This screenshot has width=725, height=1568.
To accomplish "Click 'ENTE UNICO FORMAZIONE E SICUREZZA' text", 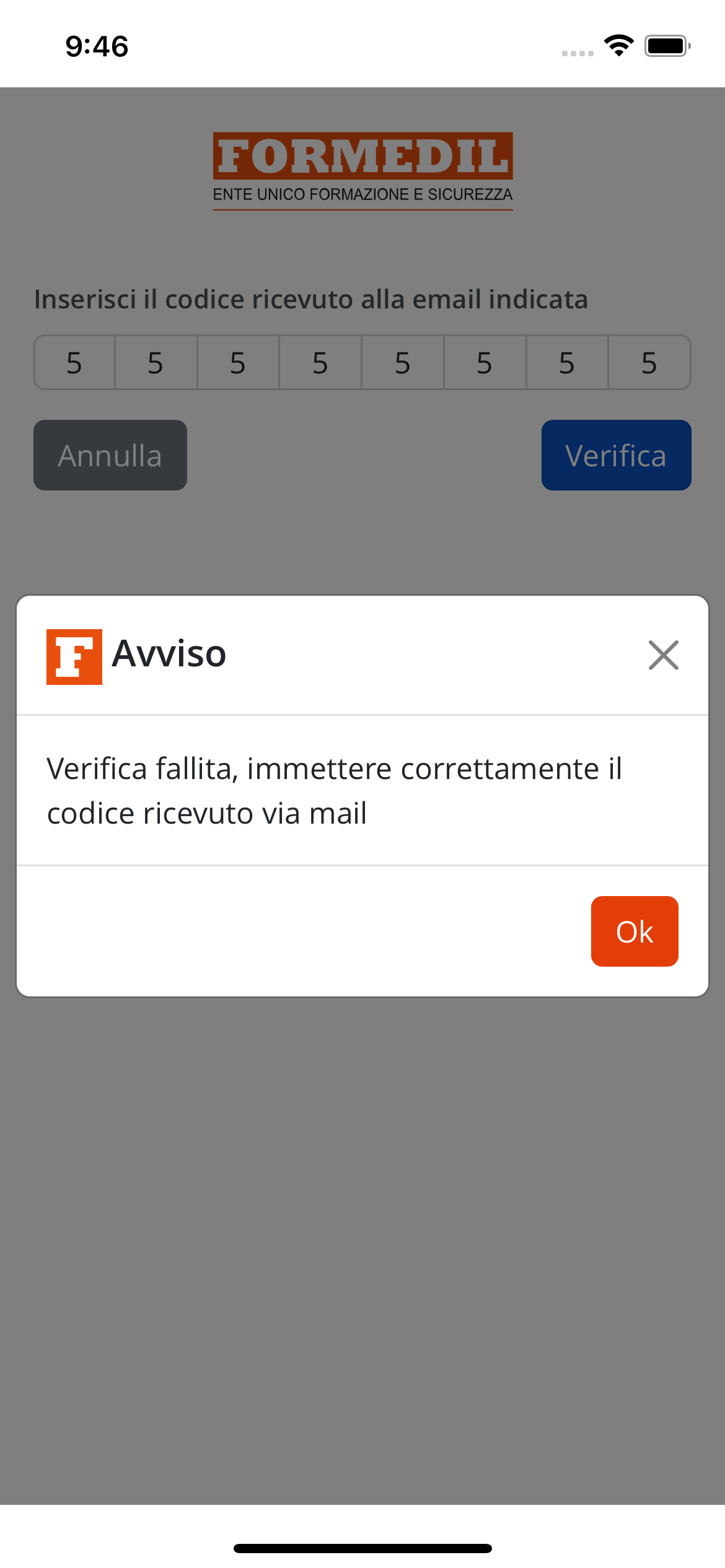I will pyautogui.click(x=362, y=194).
